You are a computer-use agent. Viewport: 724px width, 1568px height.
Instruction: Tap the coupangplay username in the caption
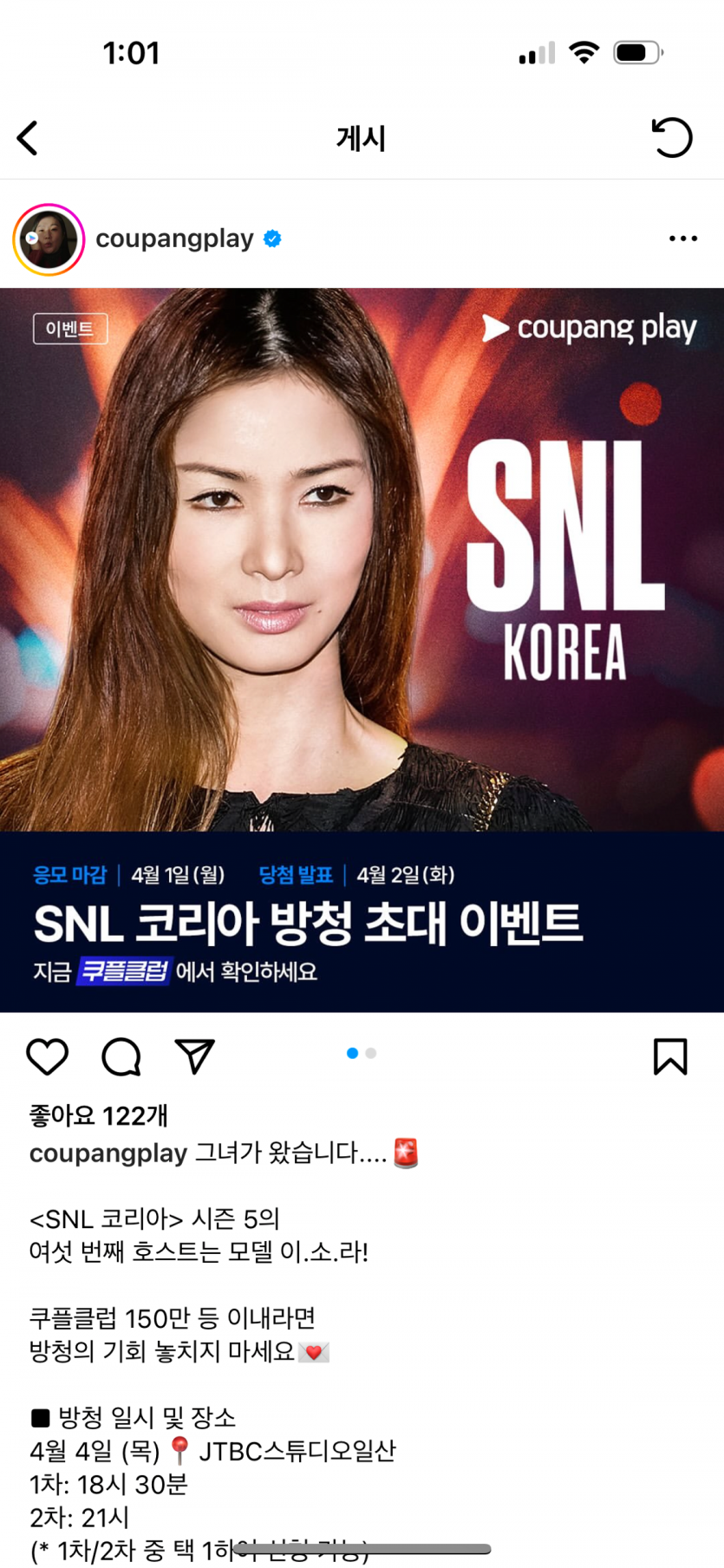108,1153
